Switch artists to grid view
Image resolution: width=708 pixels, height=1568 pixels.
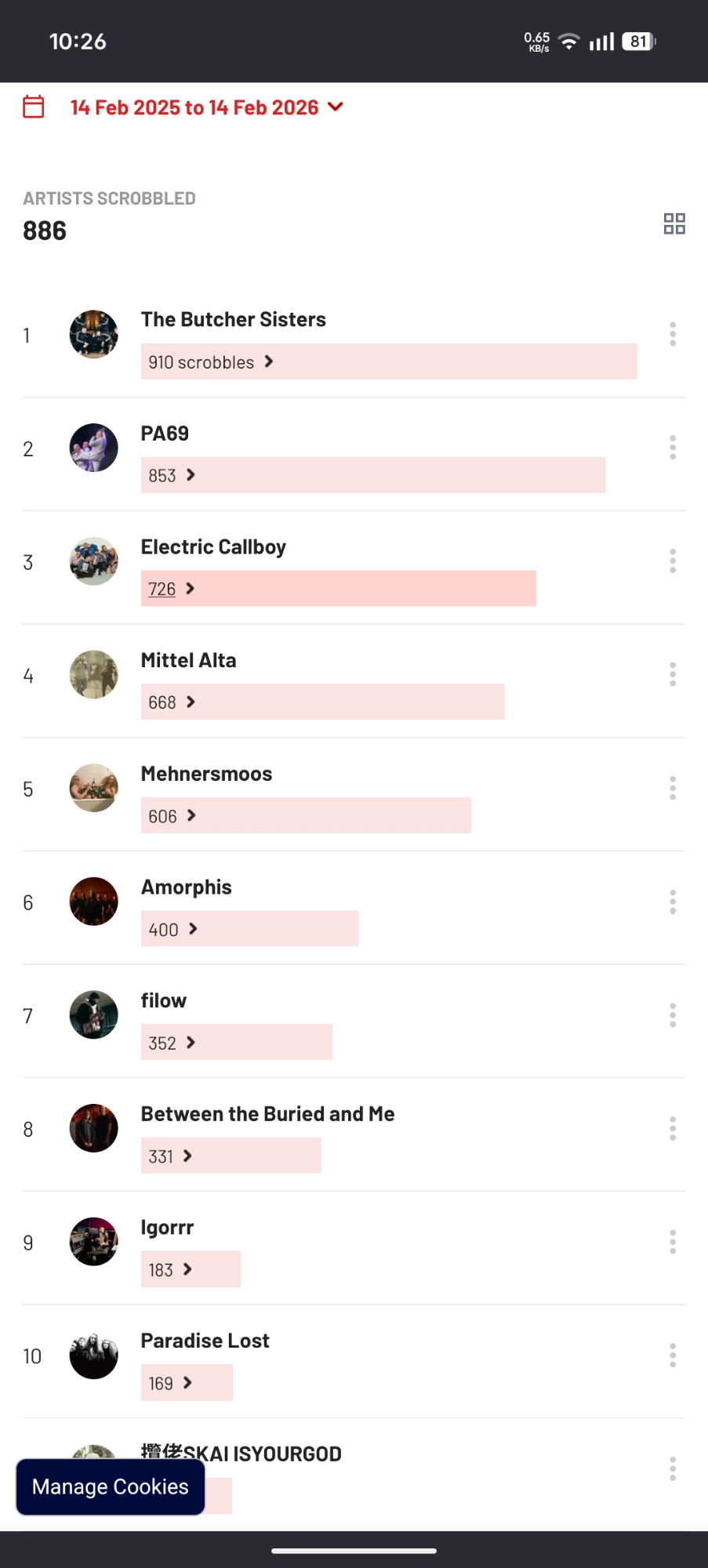[x=674, y=223]
